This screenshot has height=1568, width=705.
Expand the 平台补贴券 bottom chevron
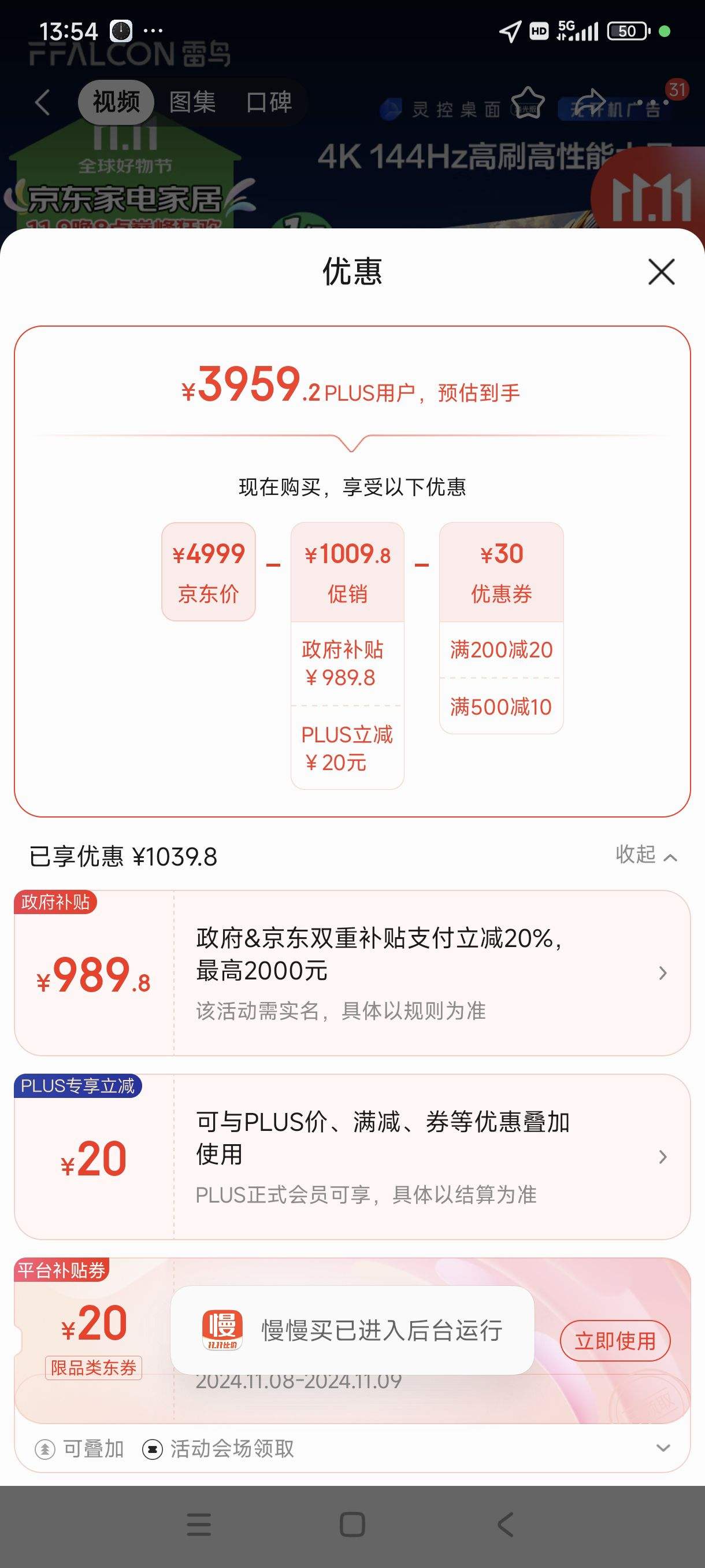click(662, 1447)
